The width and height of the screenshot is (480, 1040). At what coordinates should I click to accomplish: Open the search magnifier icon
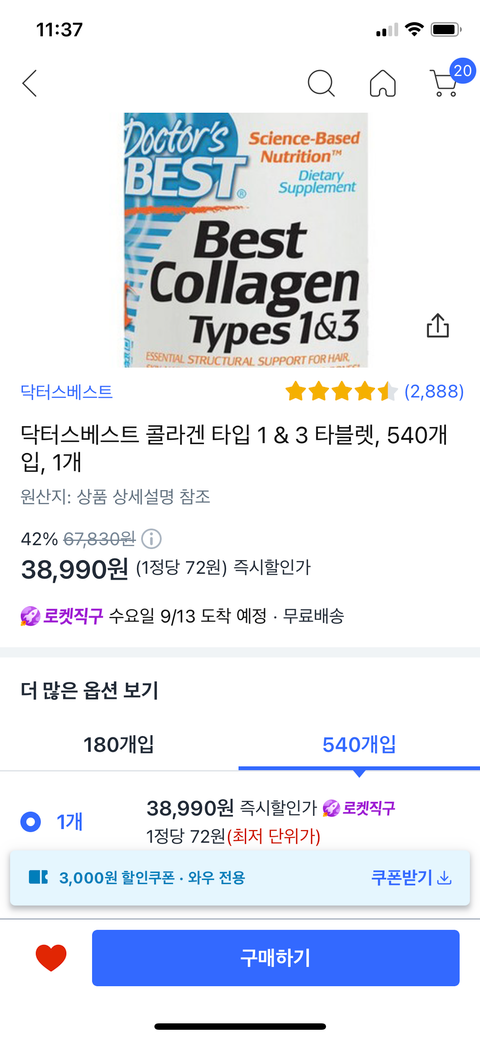coord(322,84)
